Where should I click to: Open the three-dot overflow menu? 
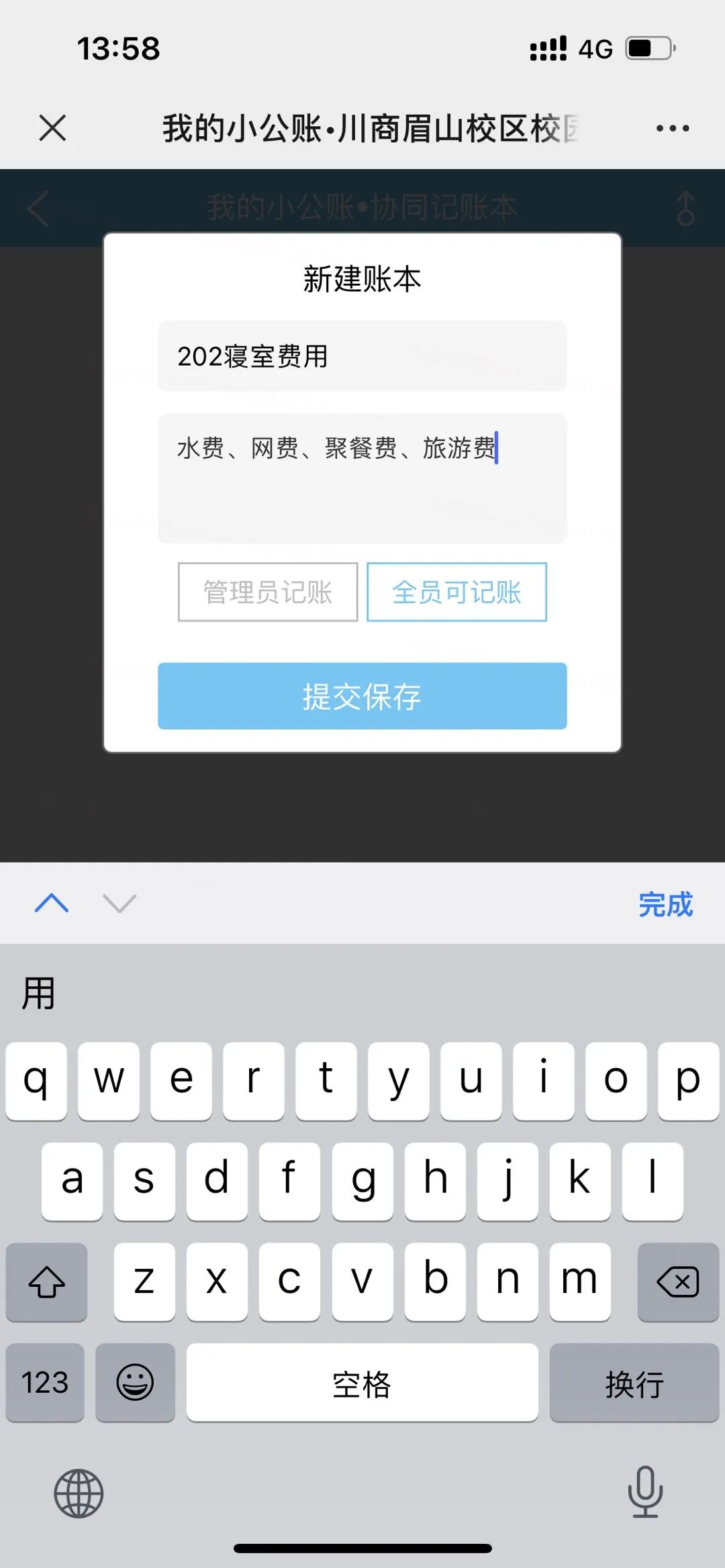[x=672, y=128]
